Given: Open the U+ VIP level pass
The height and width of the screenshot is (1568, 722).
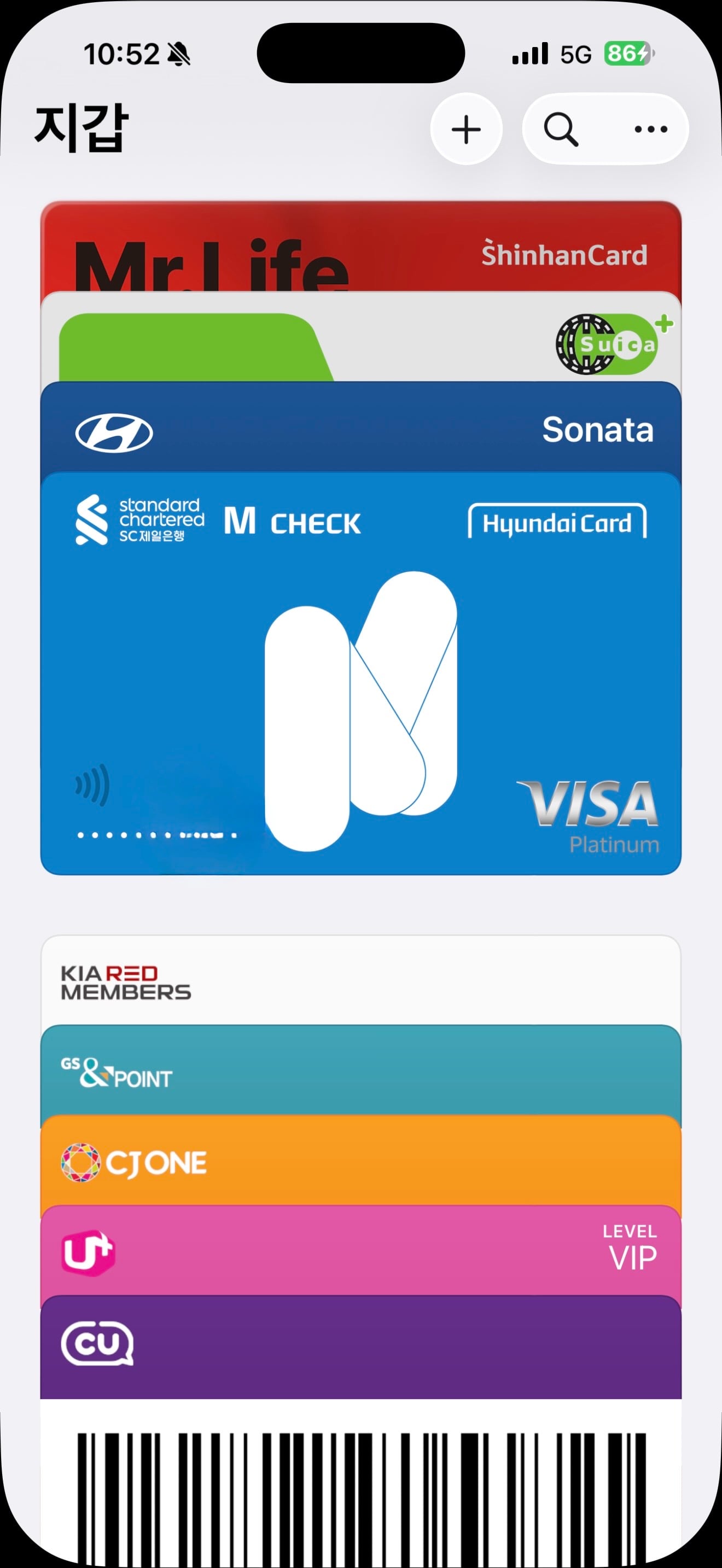Looking at the screenshot, I should [x=360, y=1251].
